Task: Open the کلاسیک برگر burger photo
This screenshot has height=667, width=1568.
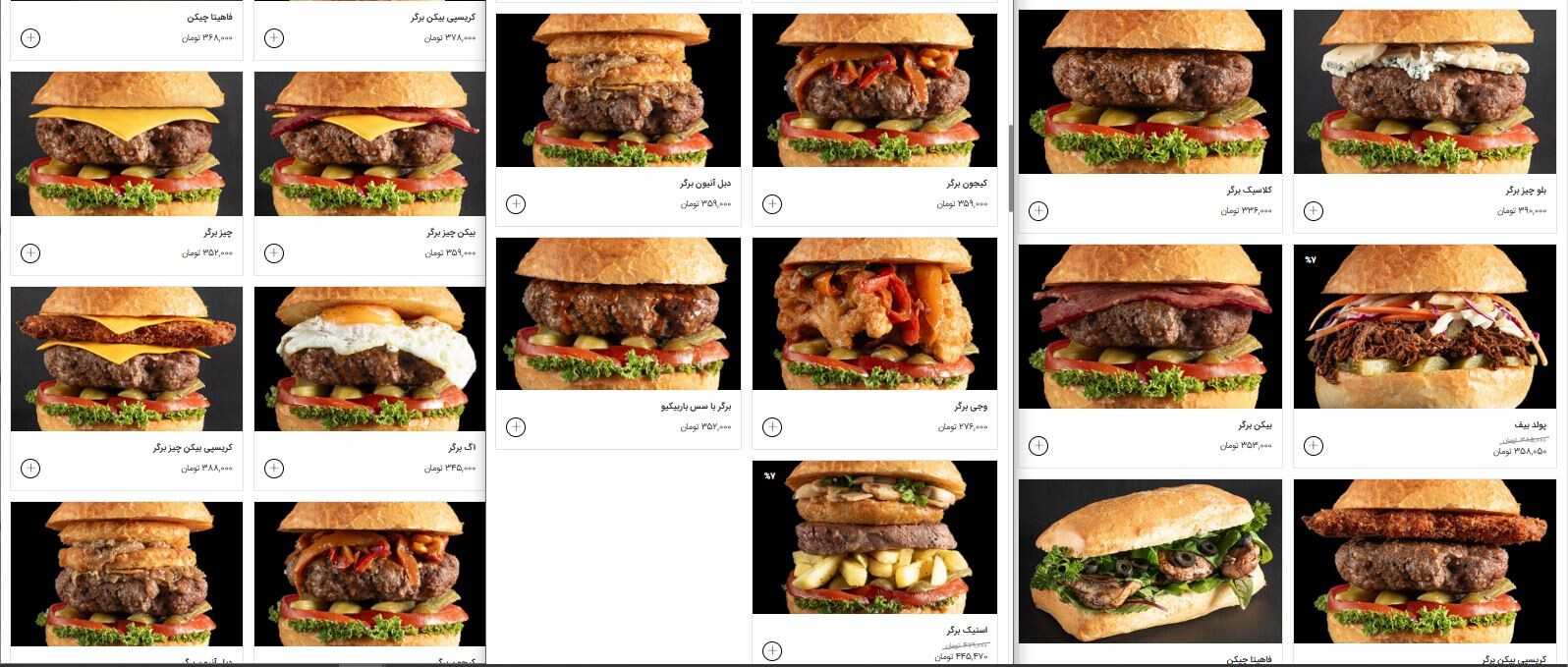Action: click(x=1150, y=92)
